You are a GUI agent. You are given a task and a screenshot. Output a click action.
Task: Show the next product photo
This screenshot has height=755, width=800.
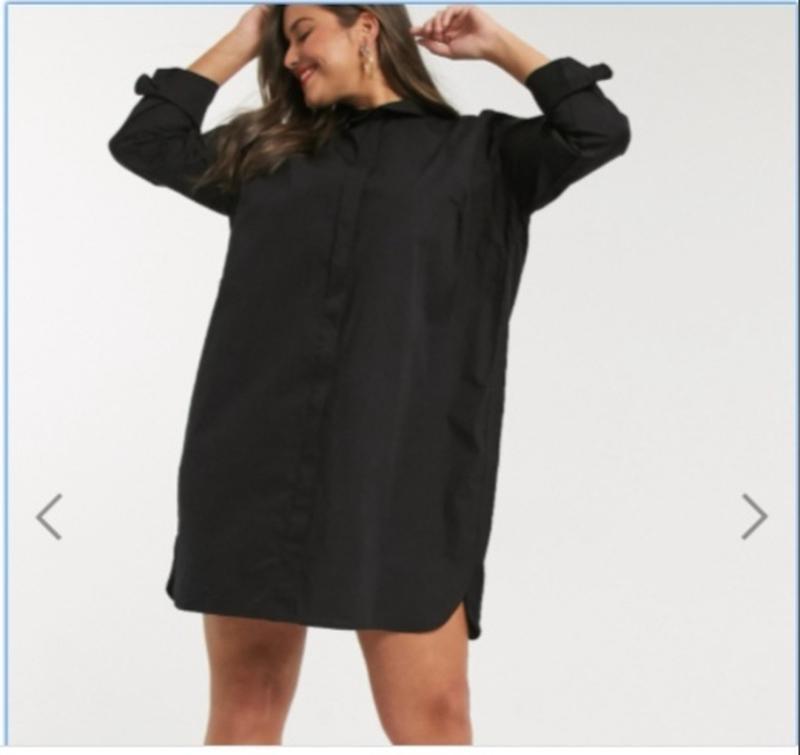[x=753, y=516]
